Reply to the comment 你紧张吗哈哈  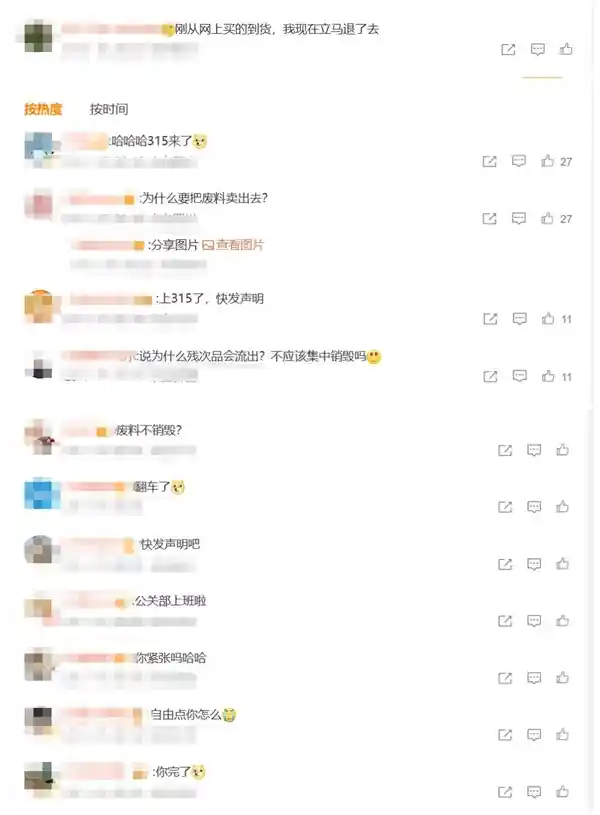(x=534, y=678)
